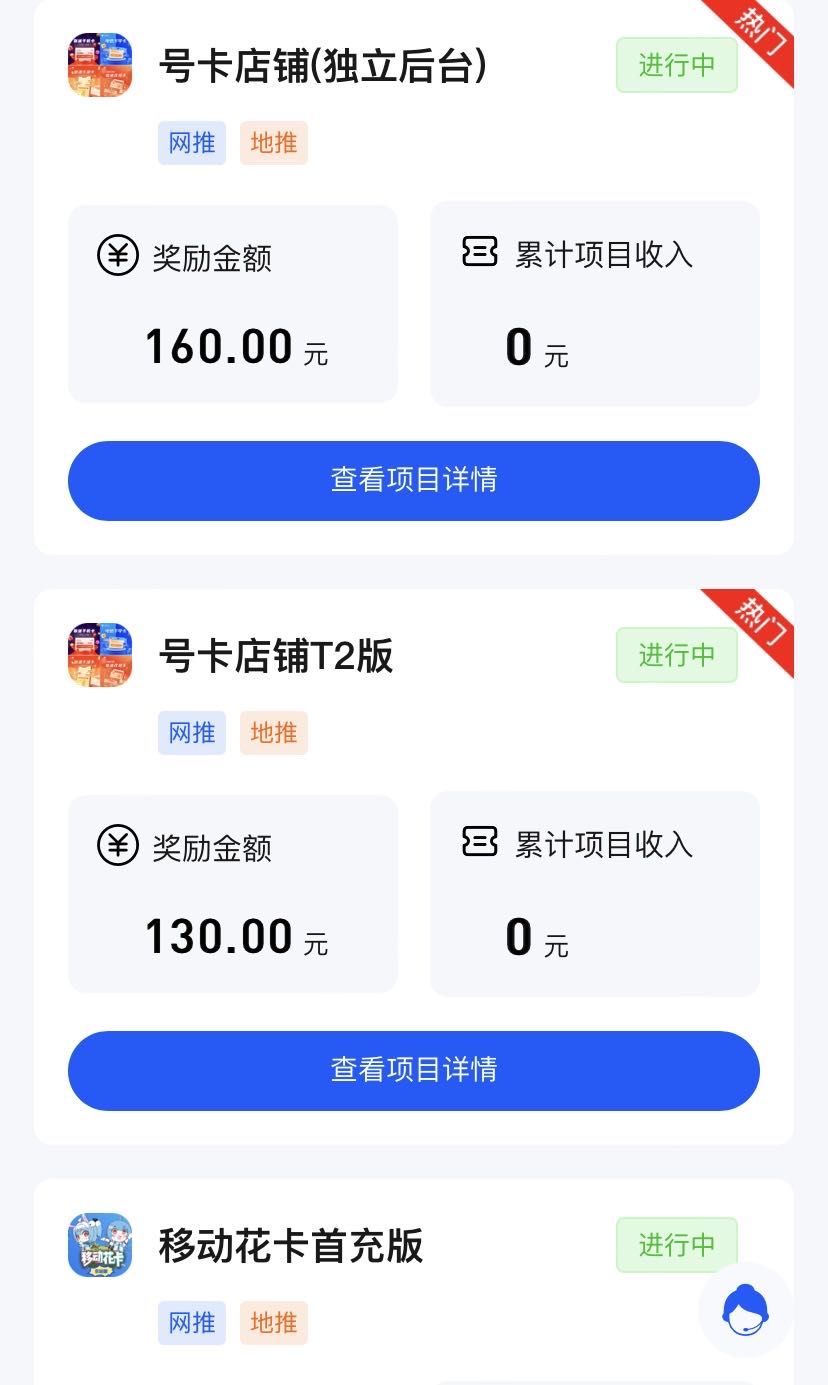View project details for 号卡店铺T2版
The height and width of the screenshot is (1385, 828).
pyautogui.click(x=413, y=1070)
